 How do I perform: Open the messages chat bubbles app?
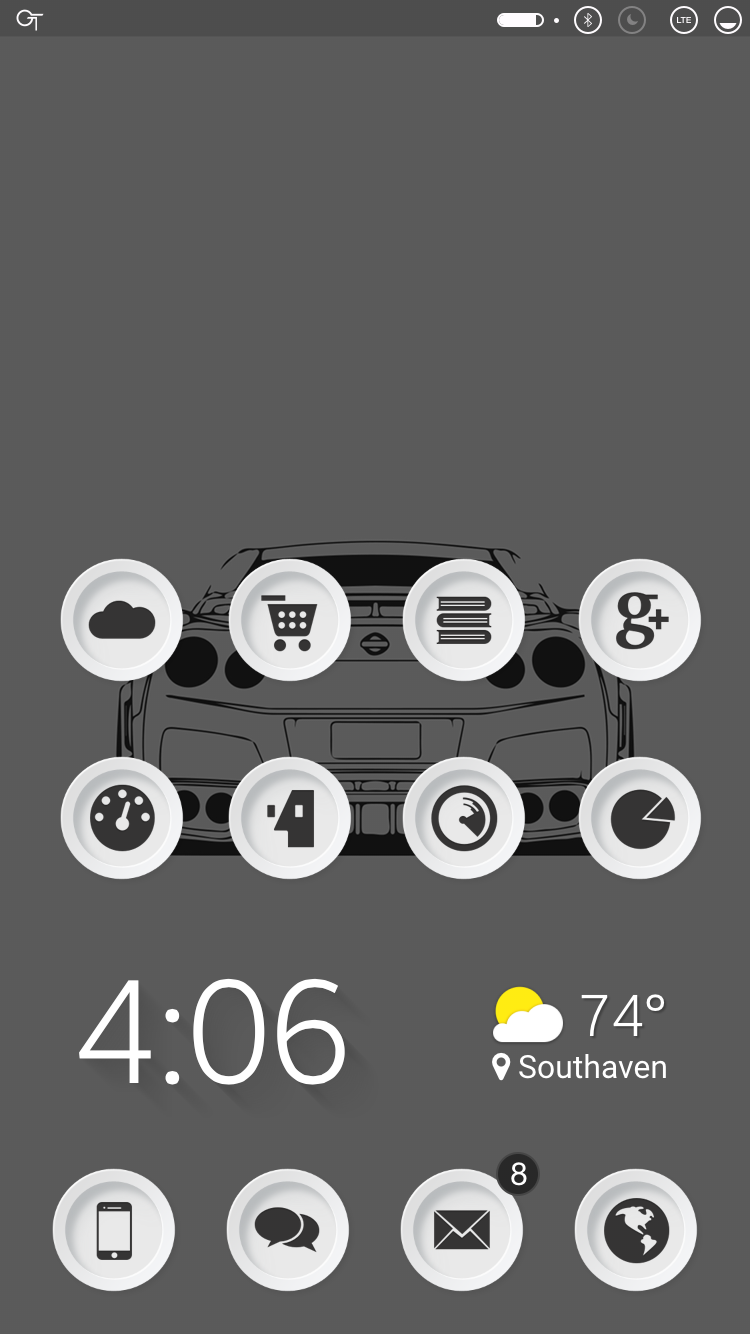tap(288, 1230)
